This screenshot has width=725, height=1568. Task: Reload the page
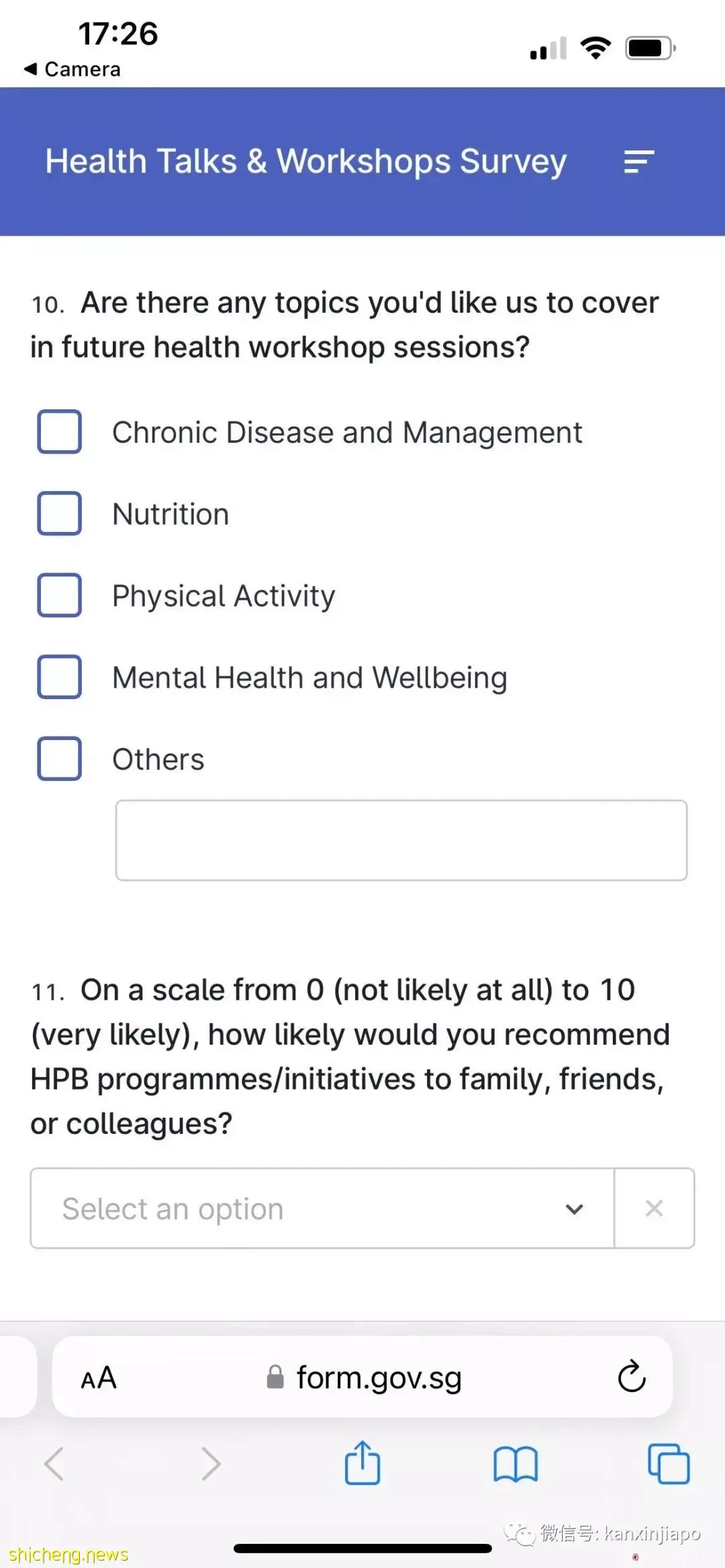(632, 1377)
